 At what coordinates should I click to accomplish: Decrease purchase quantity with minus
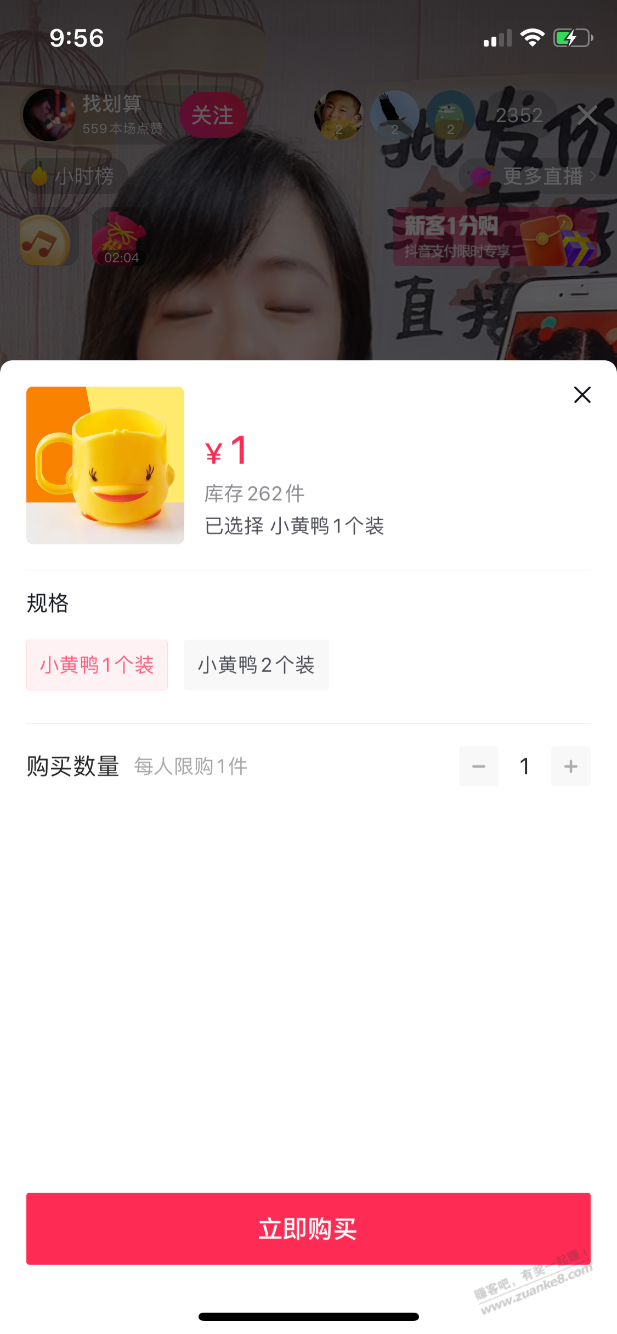click(478, 767)
